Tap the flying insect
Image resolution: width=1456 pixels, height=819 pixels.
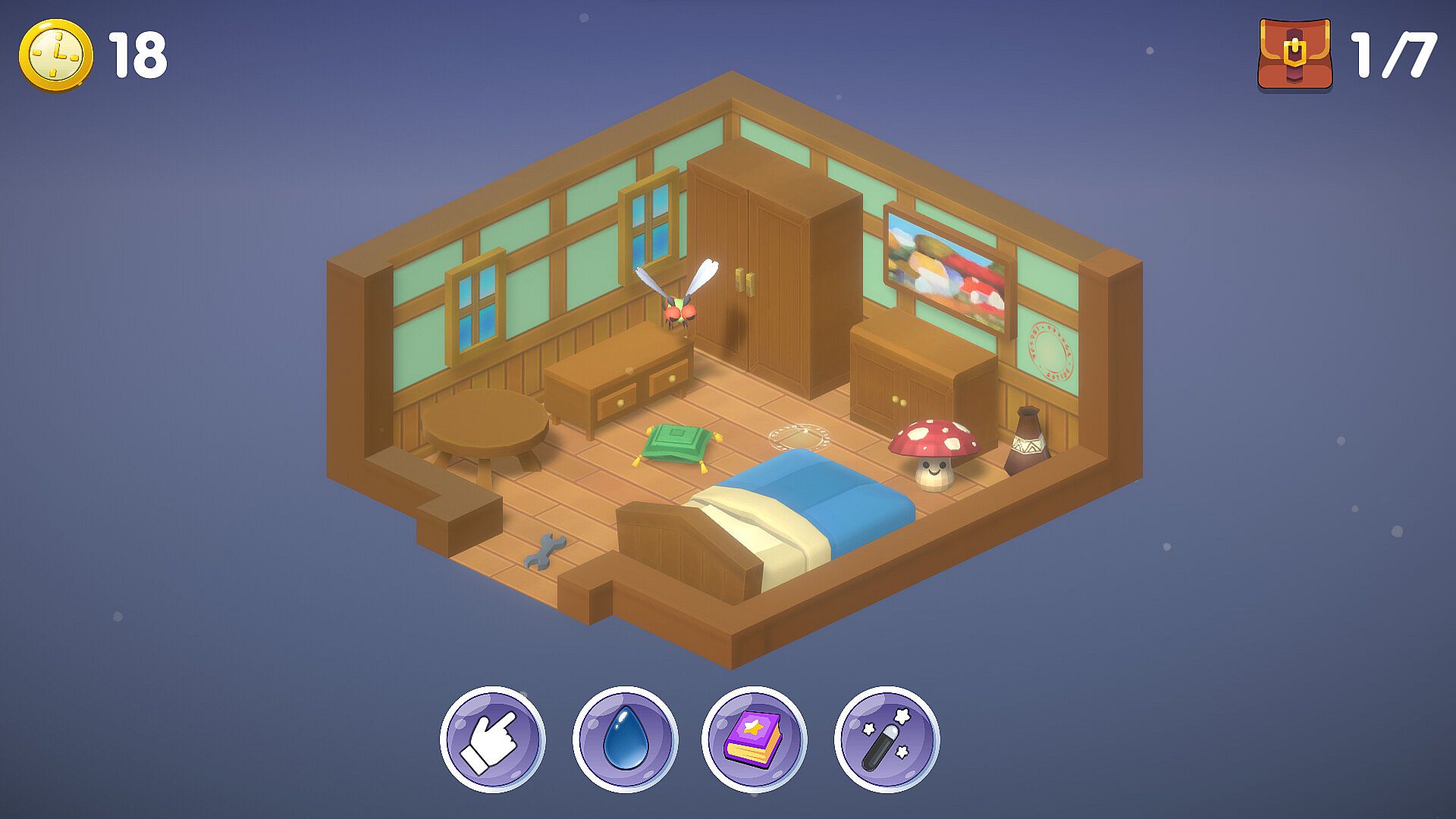(677, 300)
